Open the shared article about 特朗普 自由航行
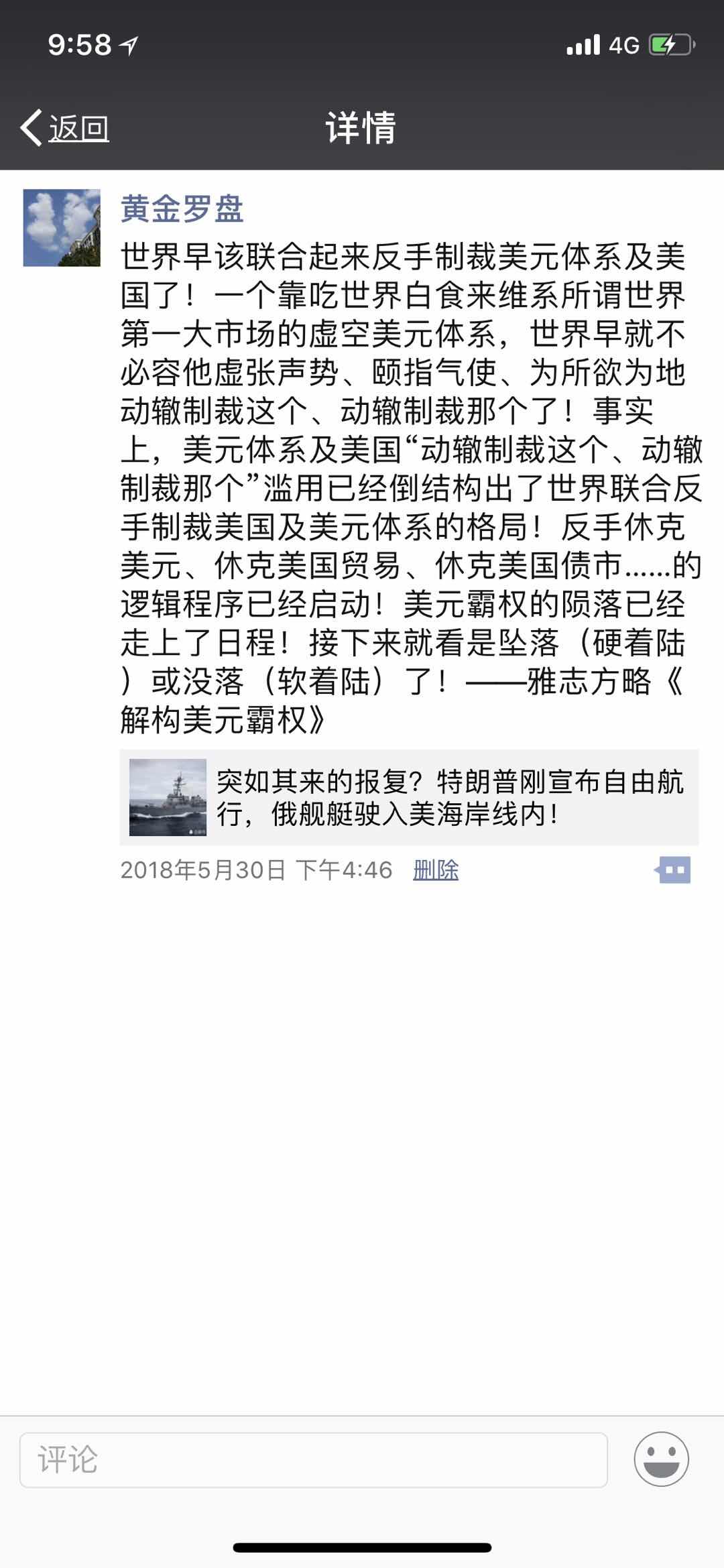724x1568 pixels. [x=409, y=797]
